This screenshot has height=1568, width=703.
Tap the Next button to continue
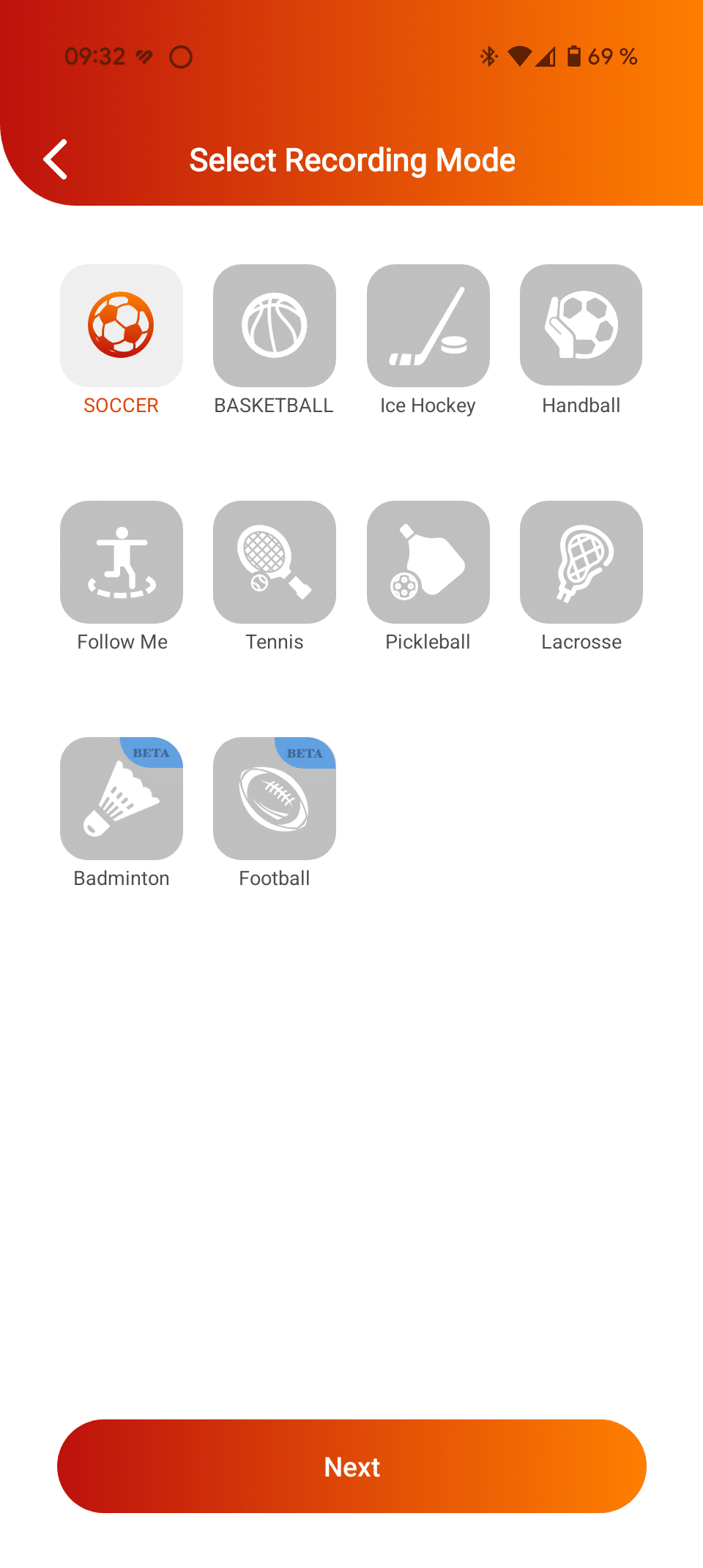[x=351, y=1466]
